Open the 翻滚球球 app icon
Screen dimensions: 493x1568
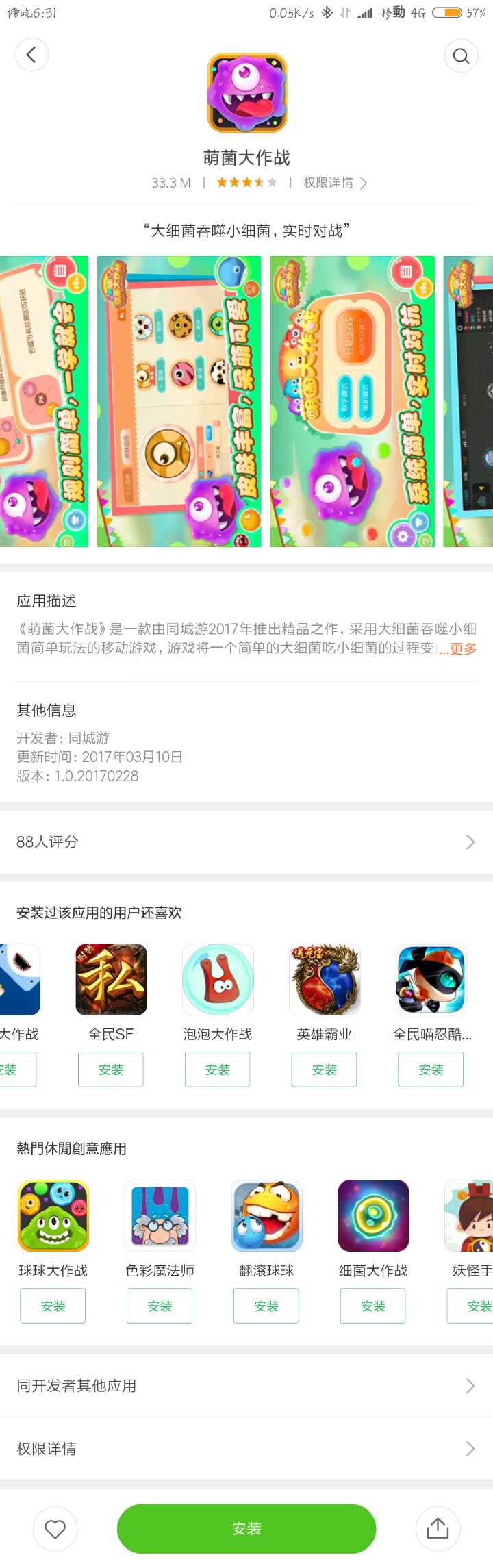coord(266,1215)
